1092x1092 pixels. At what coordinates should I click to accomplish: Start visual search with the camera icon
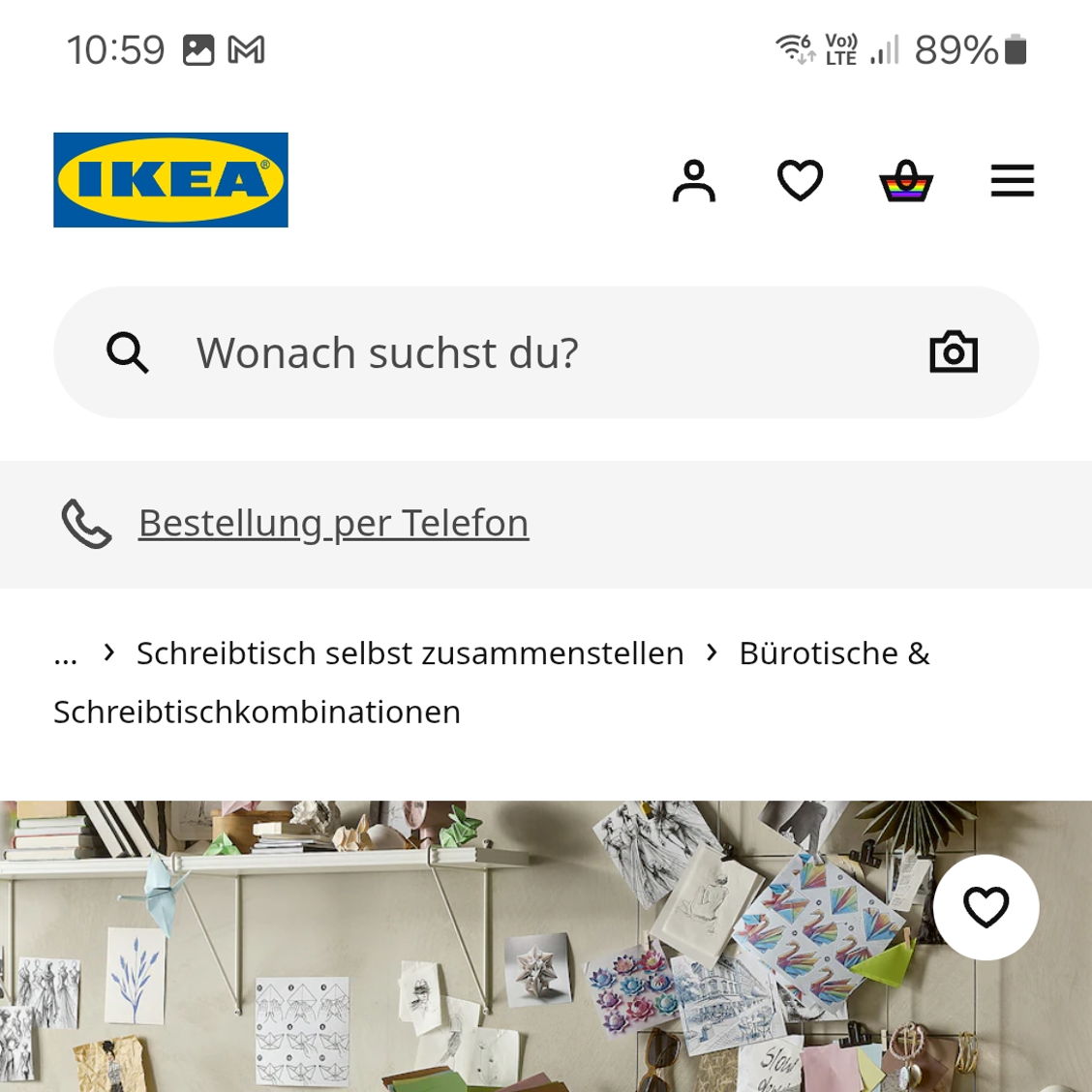pyautogui.click(x=953, y=352)
